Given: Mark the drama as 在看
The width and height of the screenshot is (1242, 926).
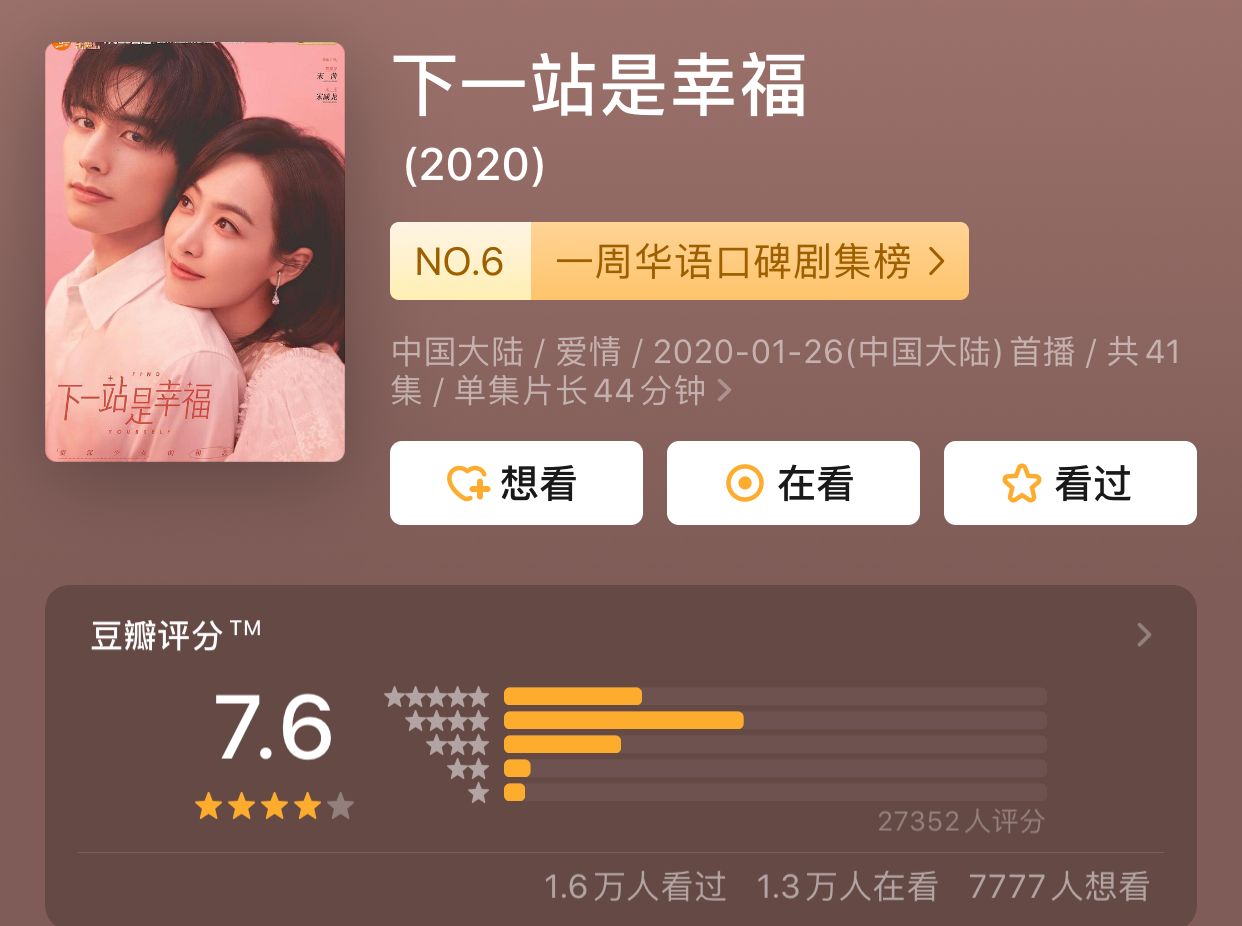Looking at the screenshot, I should 793,483.
